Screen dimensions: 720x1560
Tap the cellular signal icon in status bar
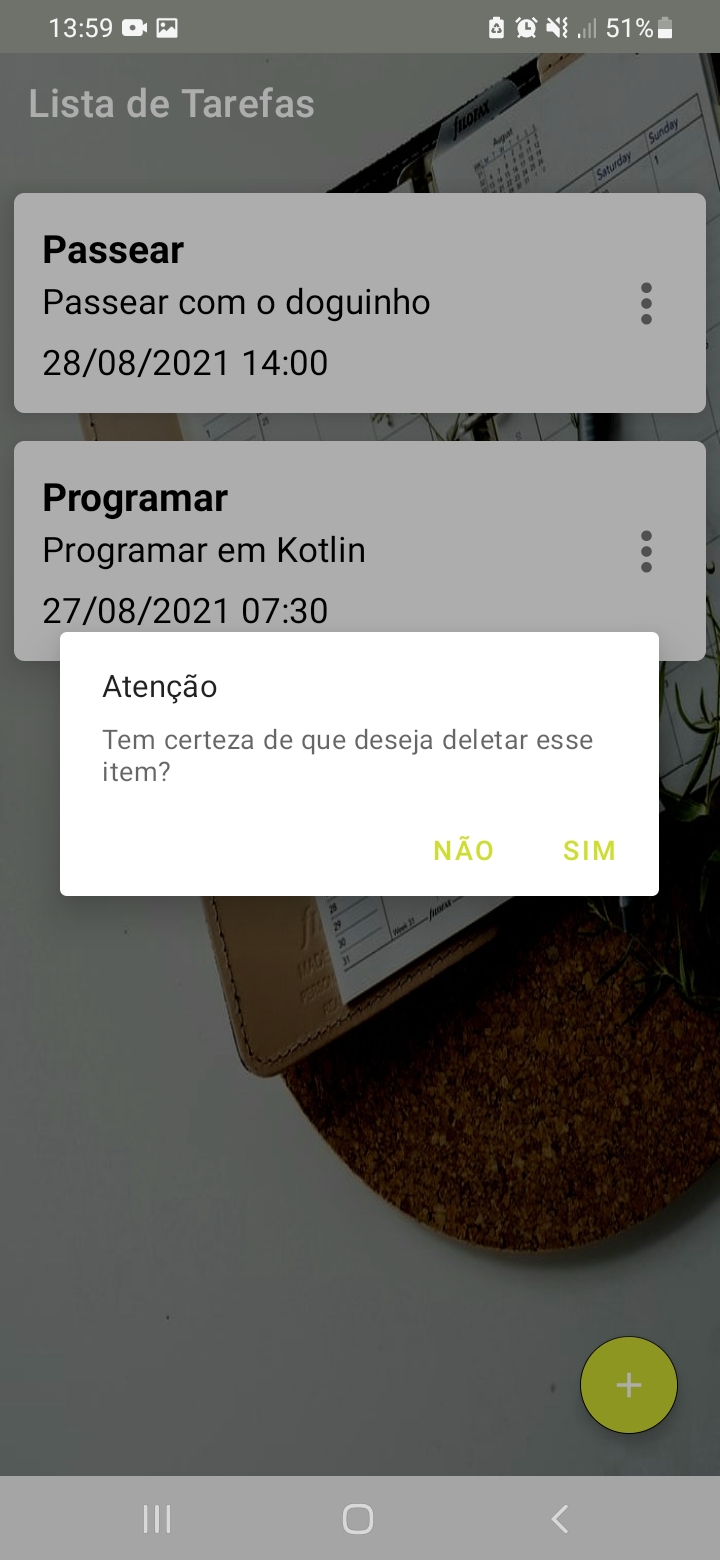(590, 27)
